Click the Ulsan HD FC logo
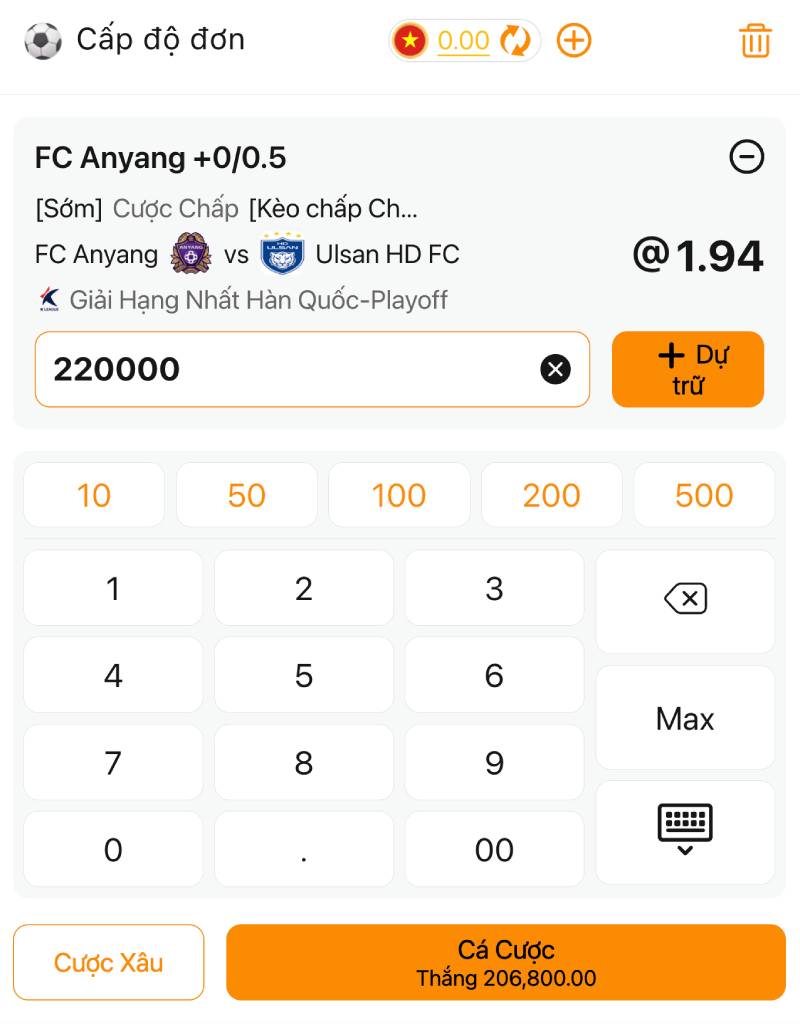This screenshot has width=800, height=1024. 283,254
